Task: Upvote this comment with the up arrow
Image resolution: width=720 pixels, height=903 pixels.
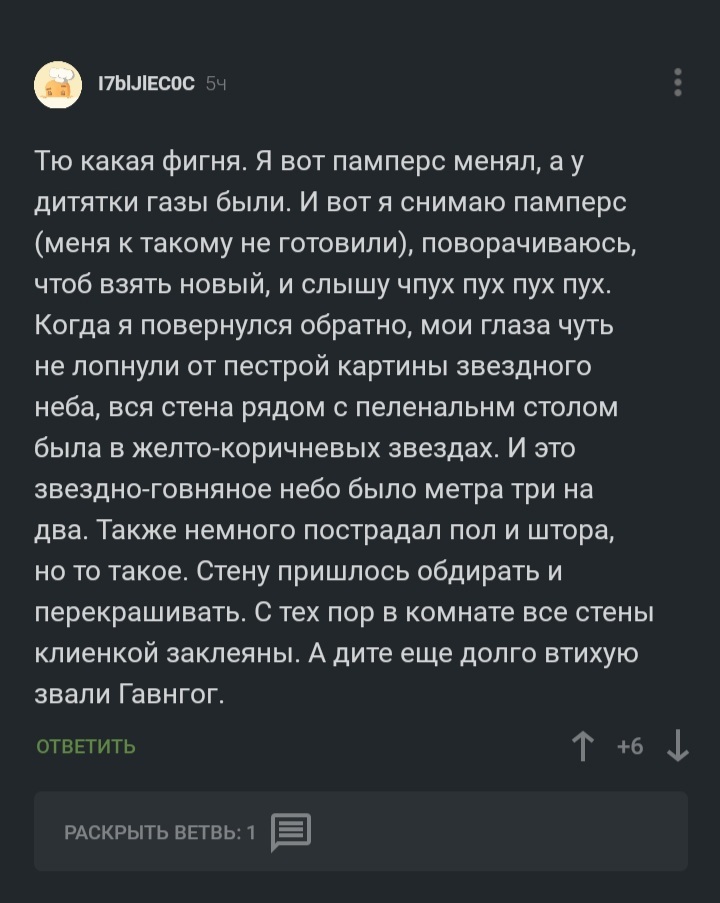Action: (x=581, y=746)
